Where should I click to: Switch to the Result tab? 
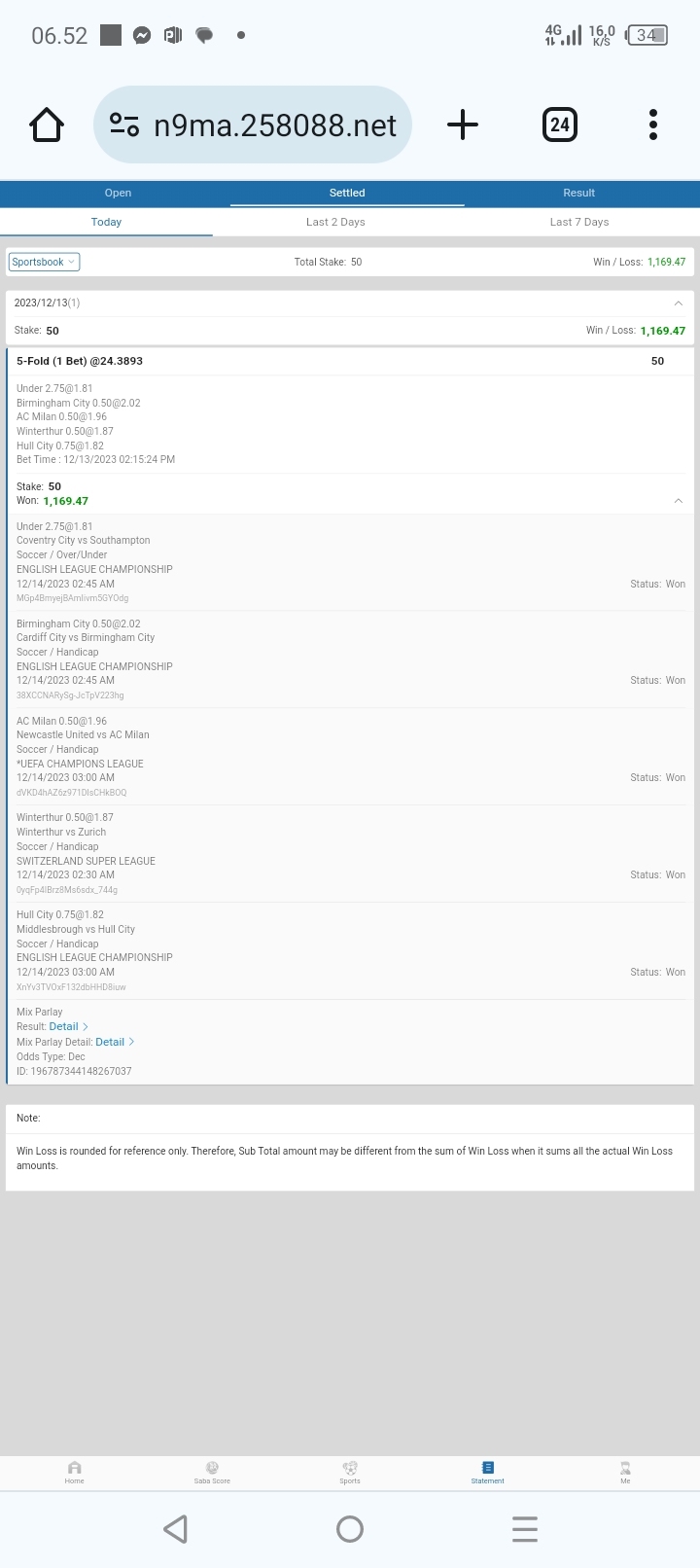(578, 193)
